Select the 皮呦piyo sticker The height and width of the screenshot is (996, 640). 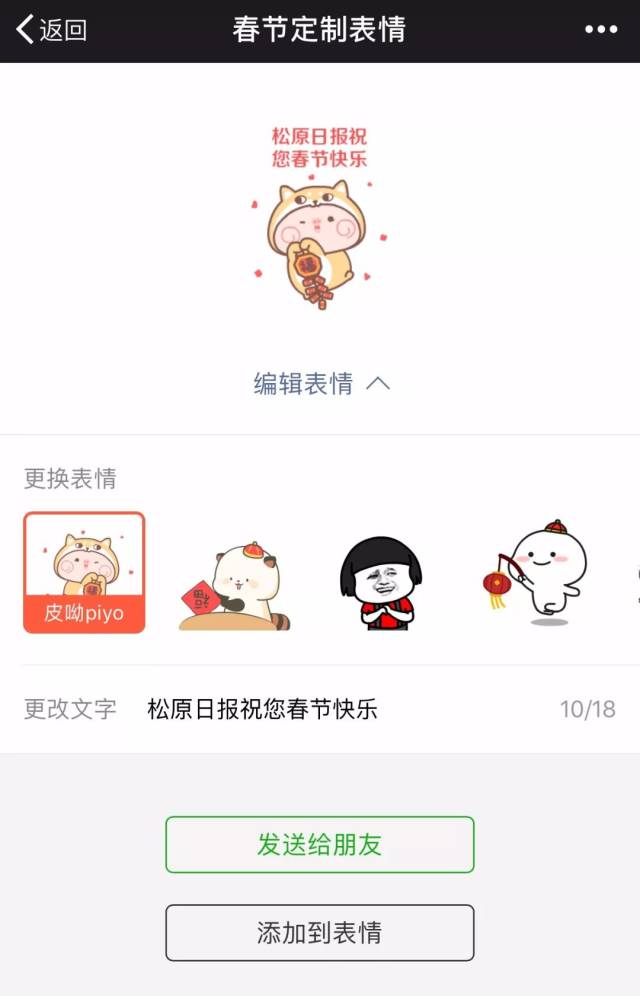84,573
